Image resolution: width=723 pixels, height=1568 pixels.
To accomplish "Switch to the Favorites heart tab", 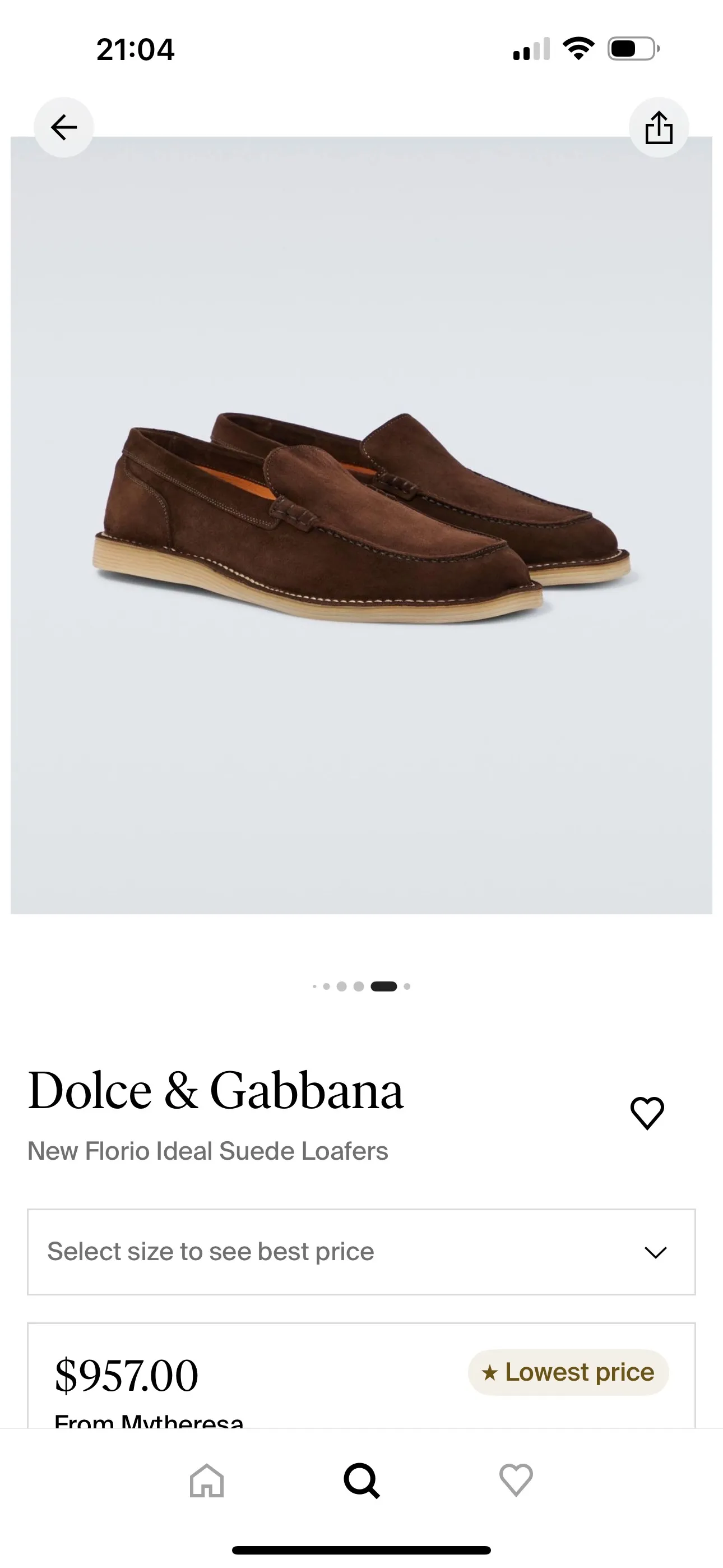I will (516, 1480).
